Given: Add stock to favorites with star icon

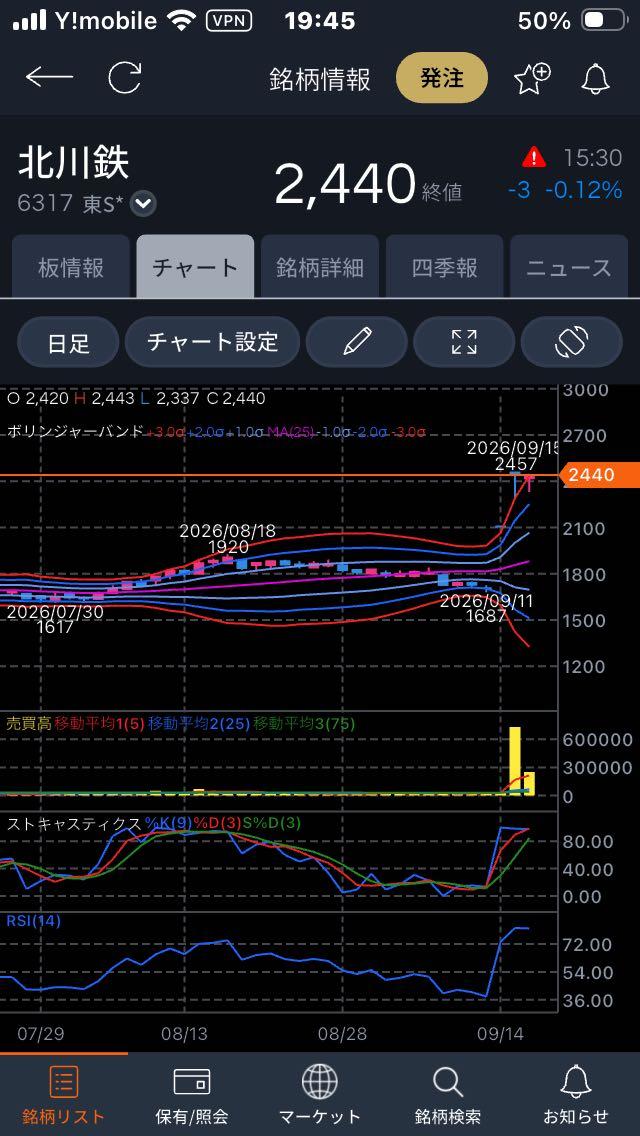Looking at the screenshot, I should (x=532, y=78).
